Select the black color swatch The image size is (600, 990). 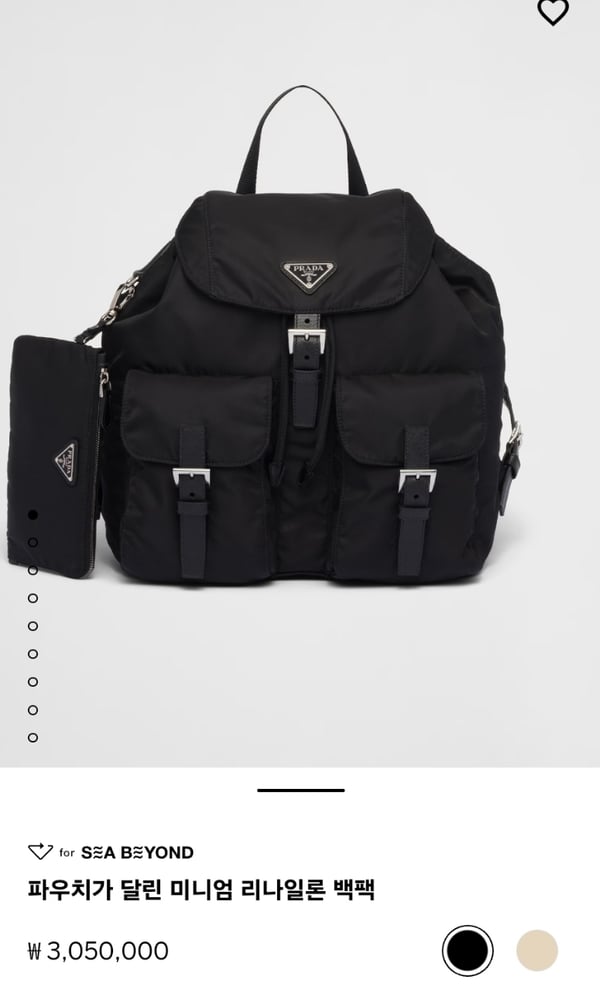point(469,950)
